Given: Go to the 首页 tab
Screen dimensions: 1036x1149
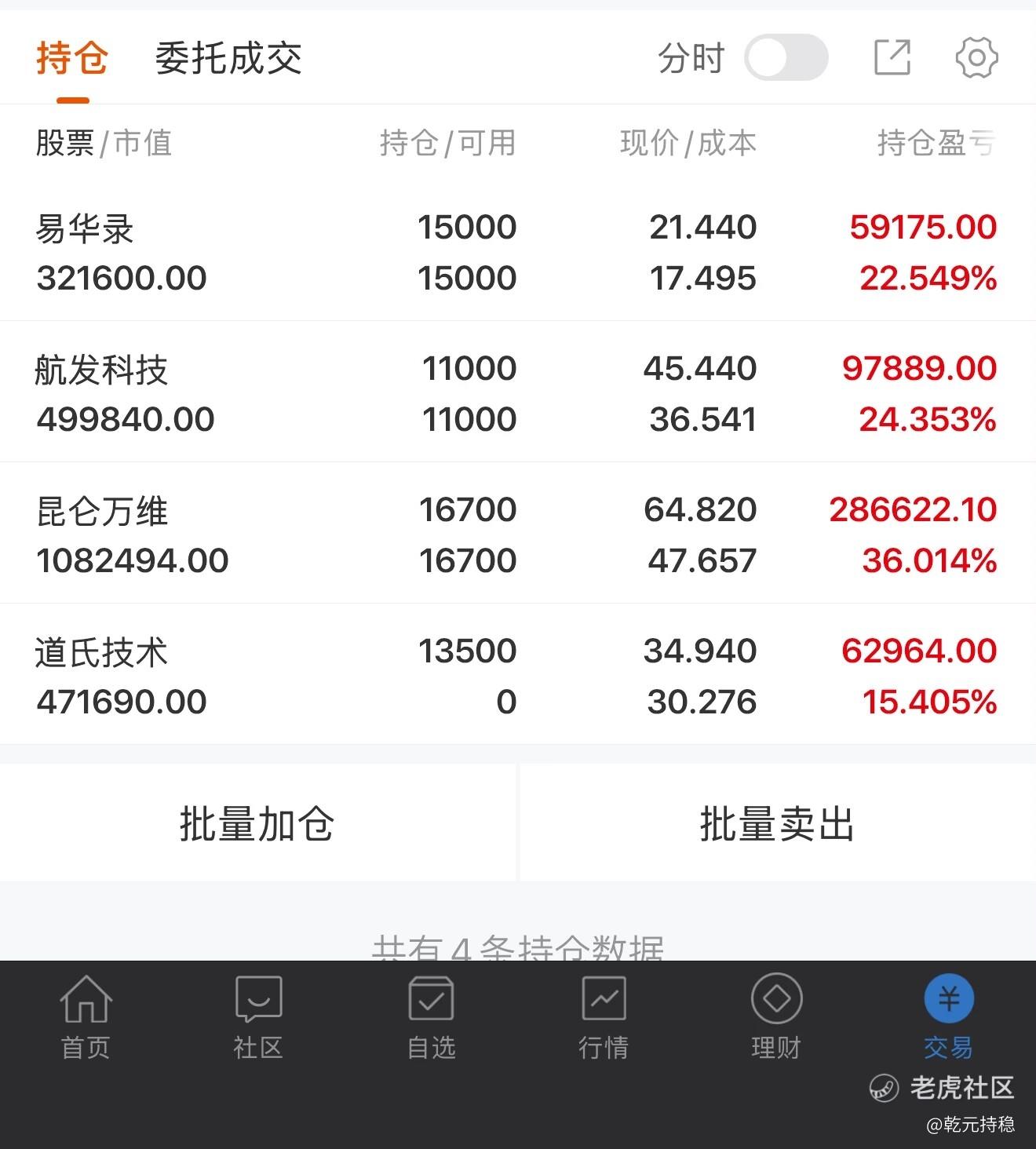Looking at the screenshot, I should point(86,1018).
